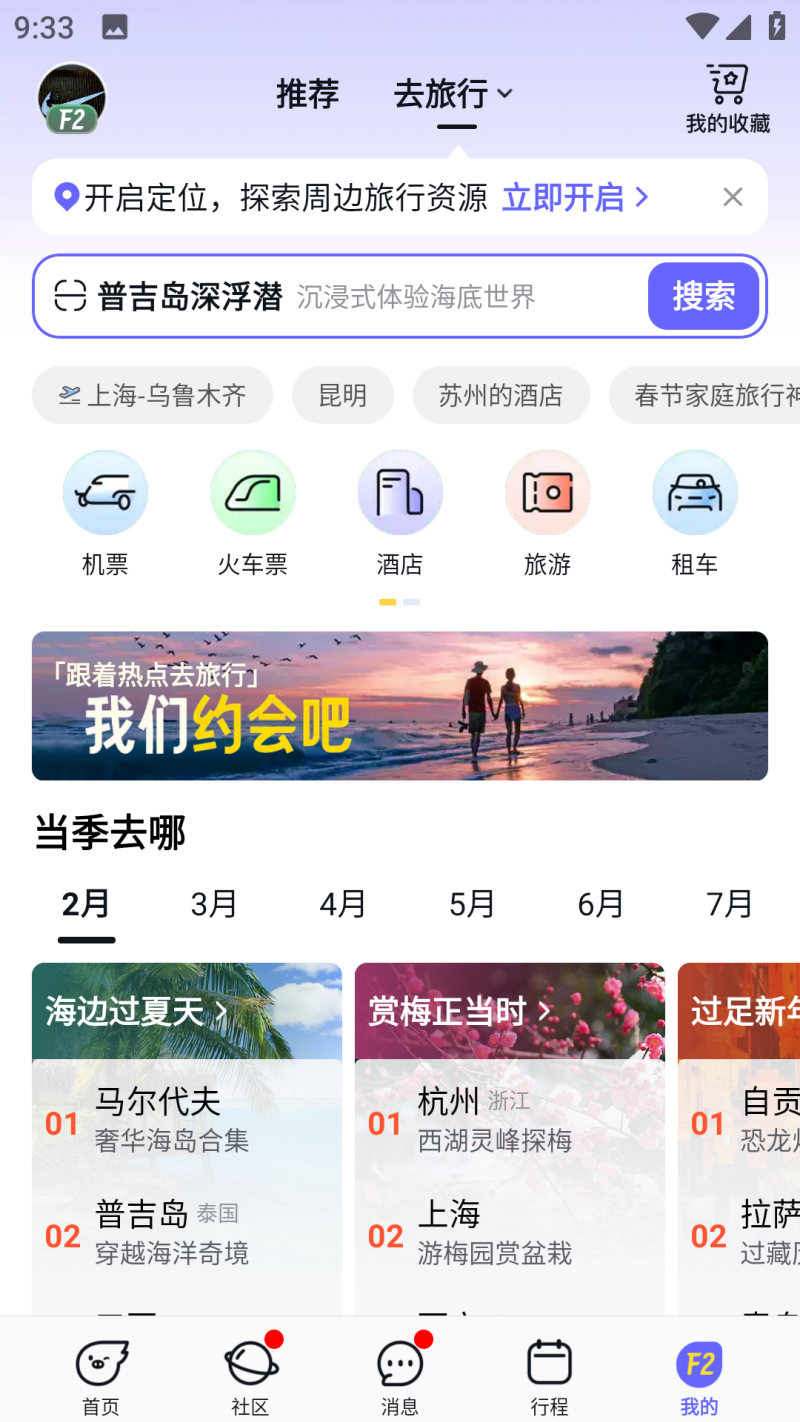This screenshot has height=1422, width=800.
Task: Open the 酒店 hotel booking icon
Action: tap(400, 492)
